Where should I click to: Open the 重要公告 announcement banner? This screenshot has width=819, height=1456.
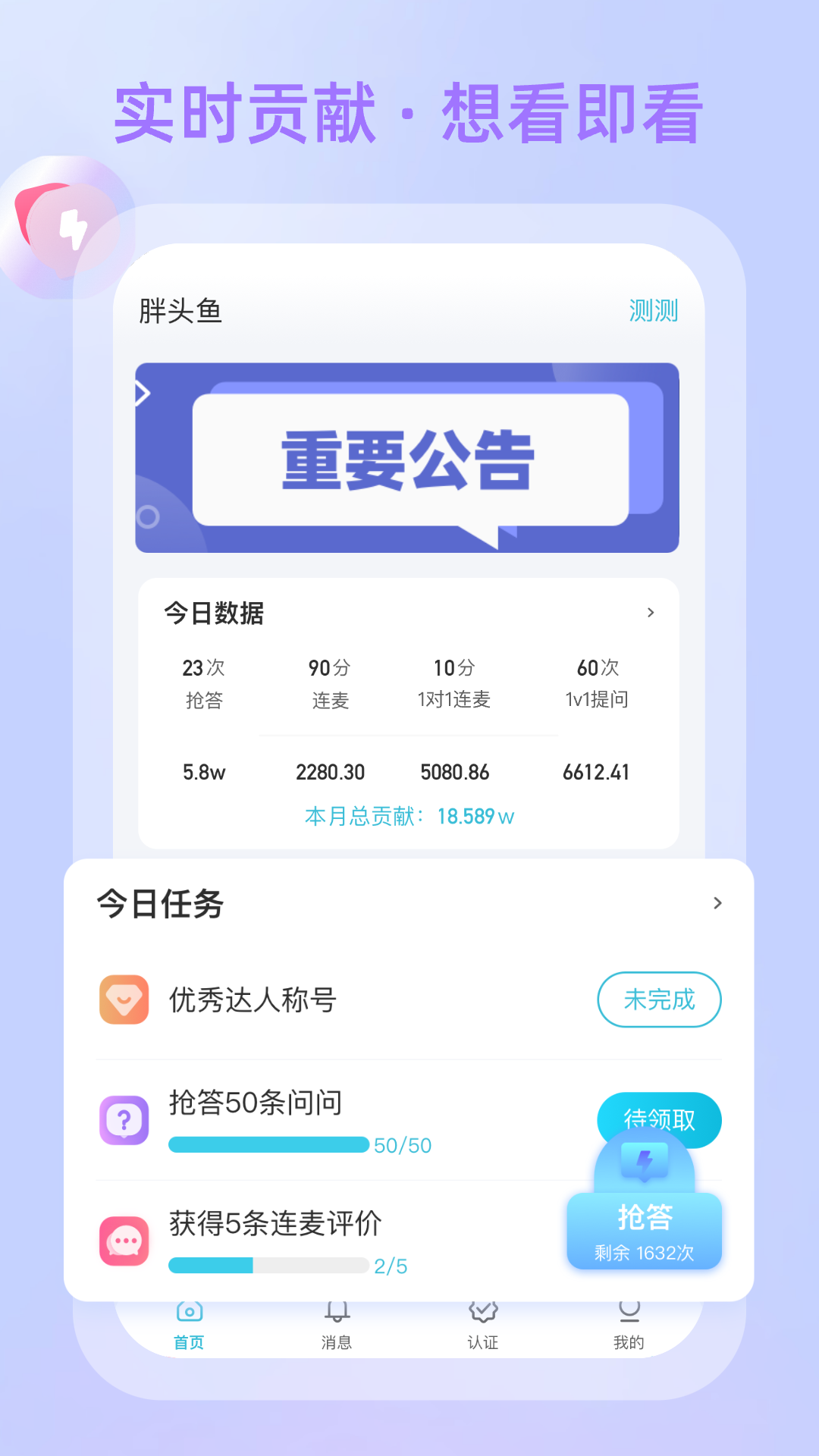click(408, 457)
